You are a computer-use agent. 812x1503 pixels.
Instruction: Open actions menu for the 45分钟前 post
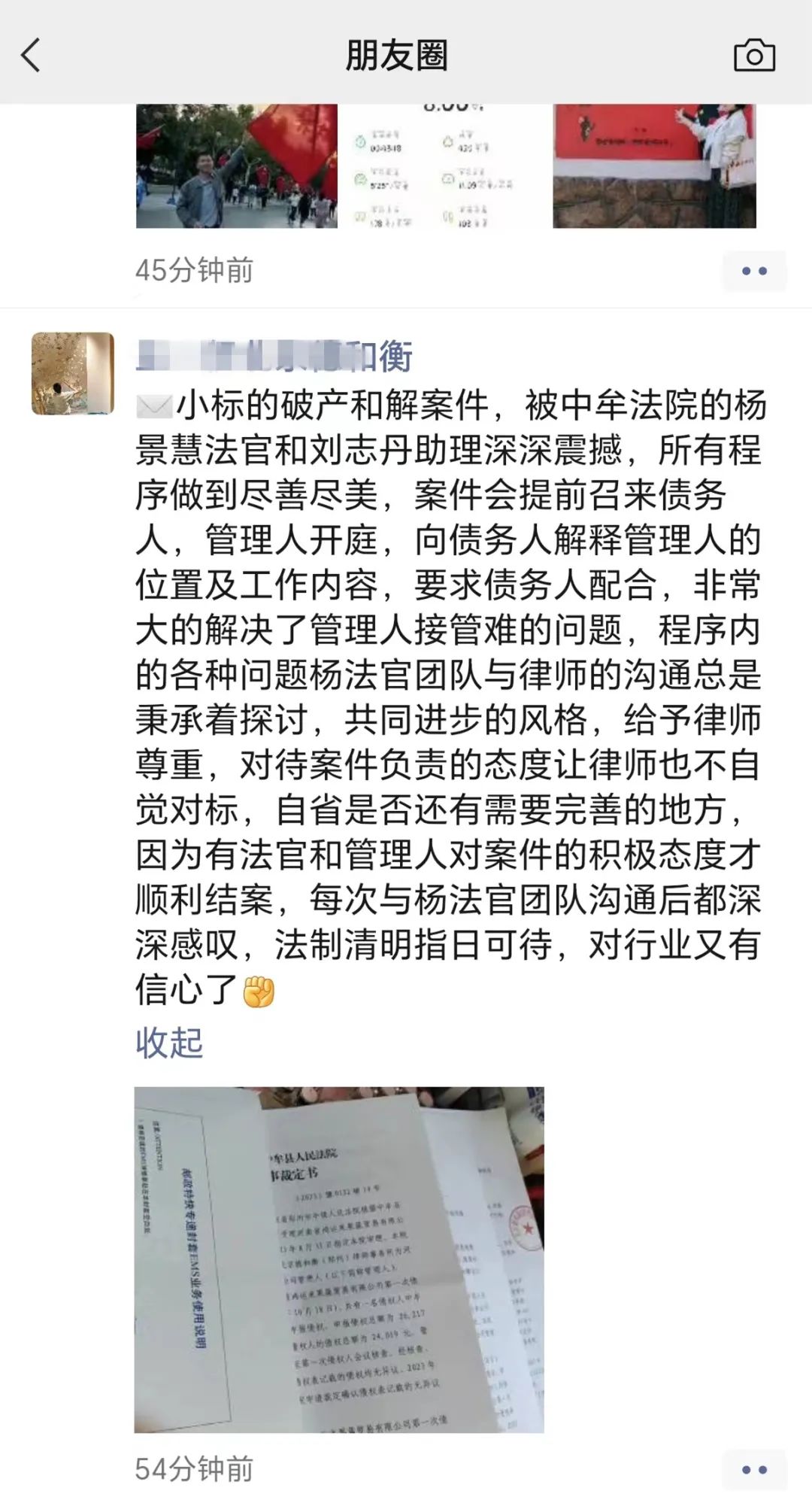[753, 271]
